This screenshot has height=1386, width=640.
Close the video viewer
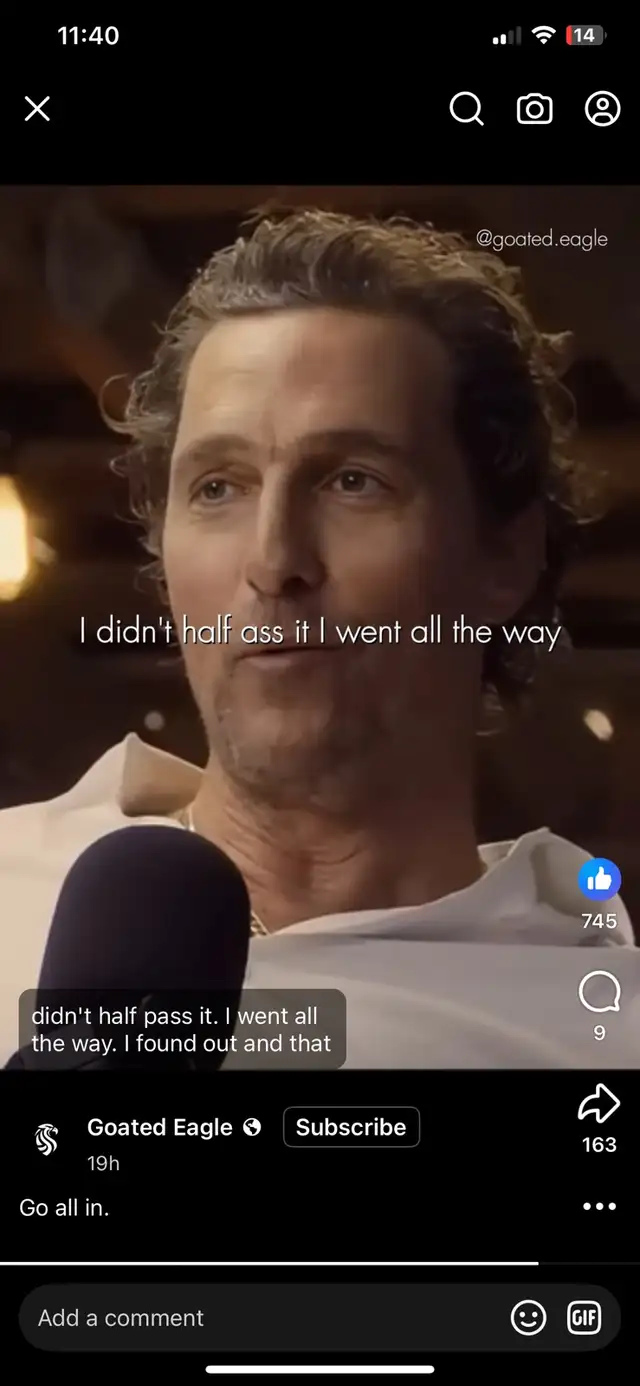pos(37,109)
